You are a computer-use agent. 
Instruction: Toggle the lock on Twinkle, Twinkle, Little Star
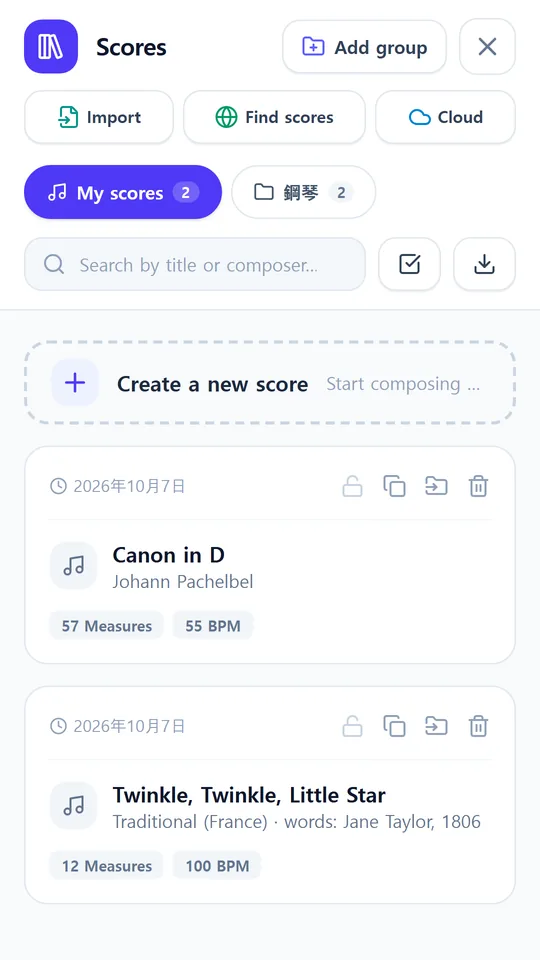tap(352, 727)
